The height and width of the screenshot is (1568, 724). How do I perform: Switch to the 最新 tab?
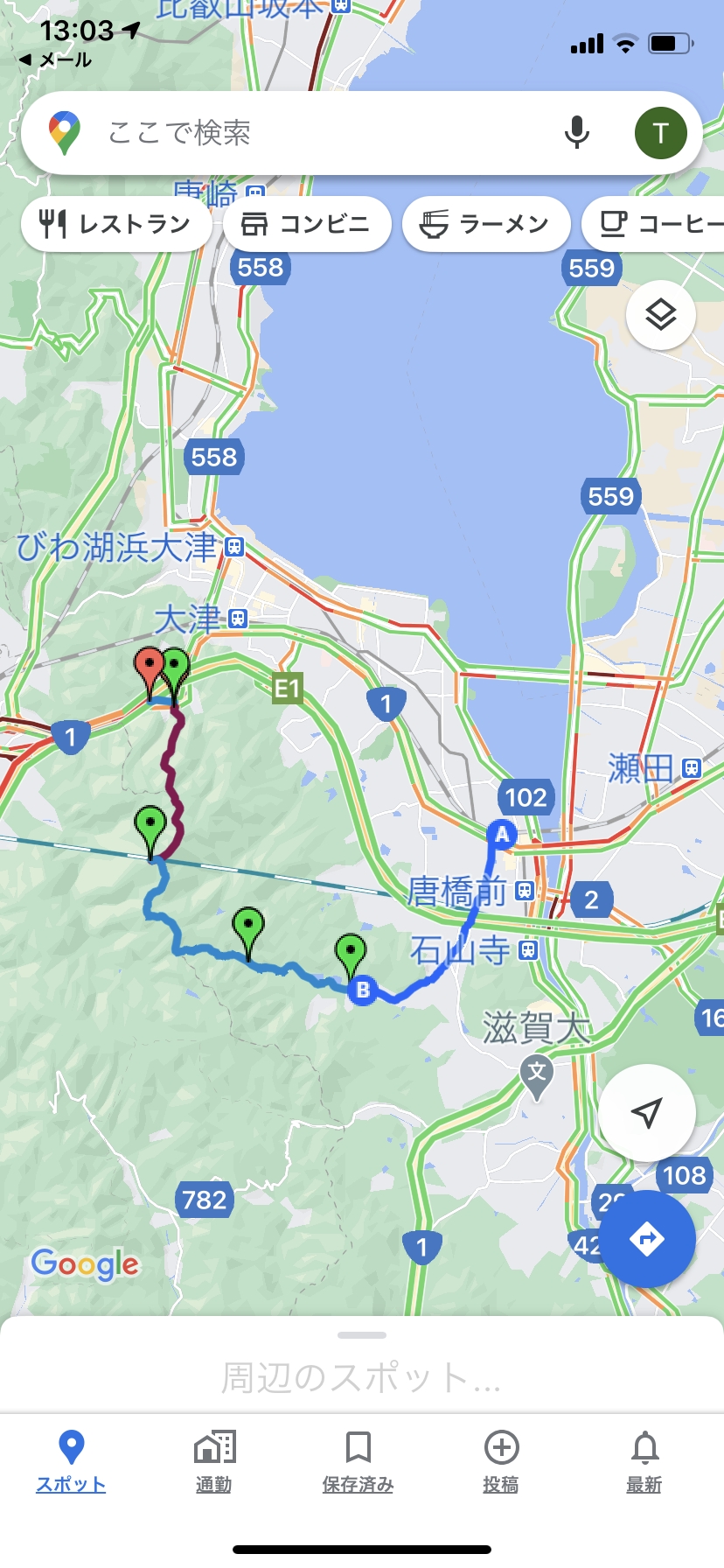[x=644, y=1459]
